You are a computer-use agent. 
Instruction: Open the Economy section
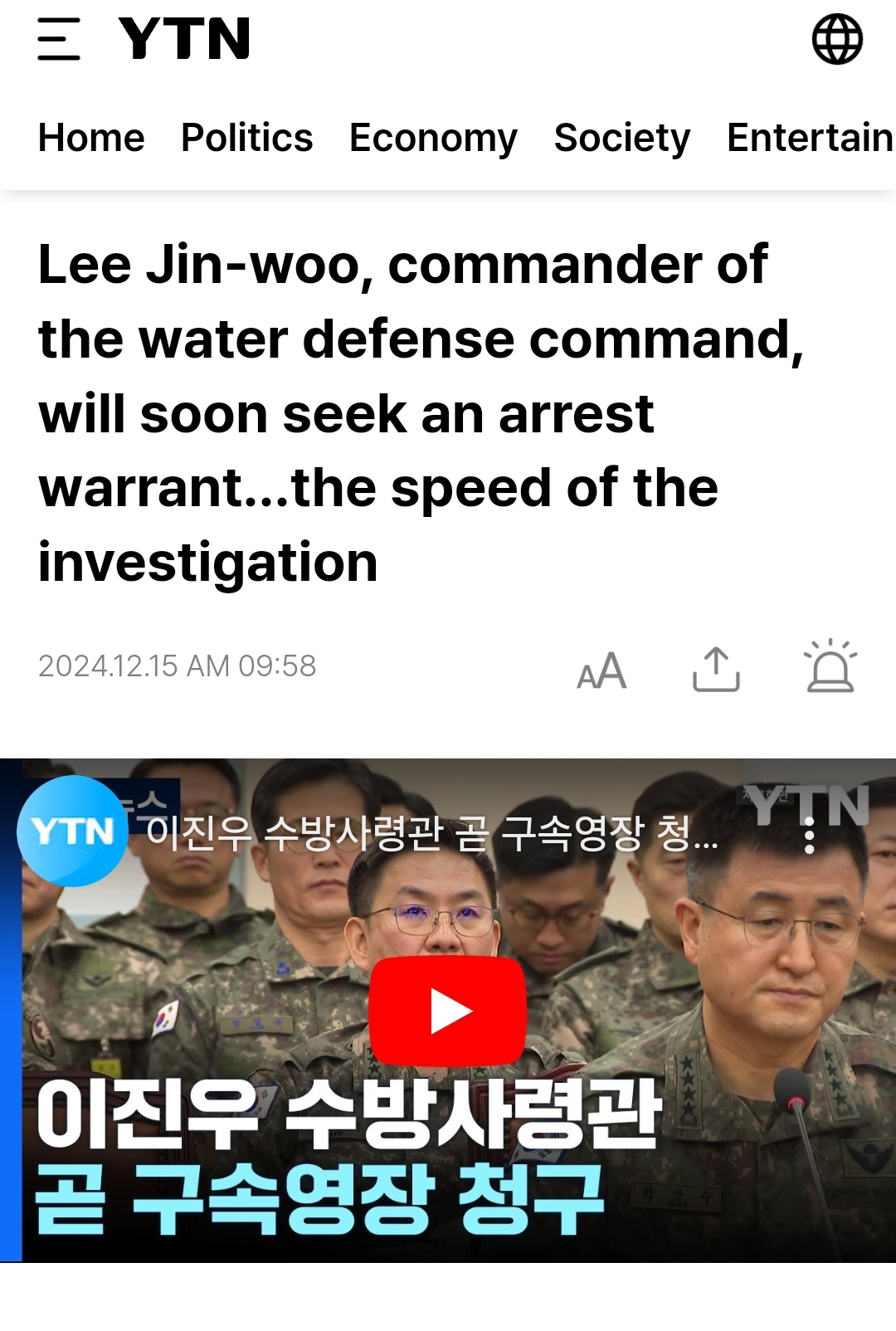click(x=433, y=138)
